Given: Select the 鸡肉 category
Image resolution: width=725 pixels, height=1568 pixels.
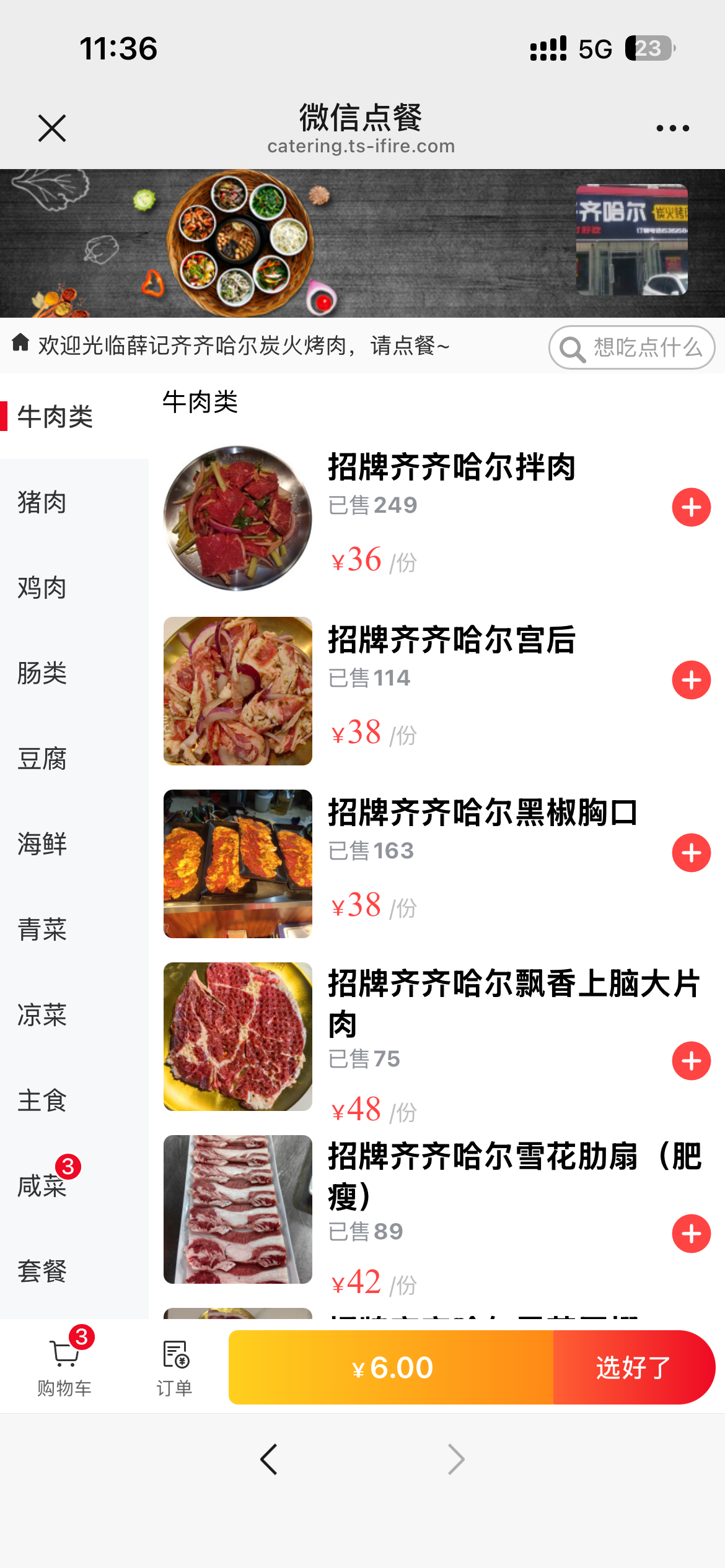Looking at the screenshot, I should click(x=42, y=588).
